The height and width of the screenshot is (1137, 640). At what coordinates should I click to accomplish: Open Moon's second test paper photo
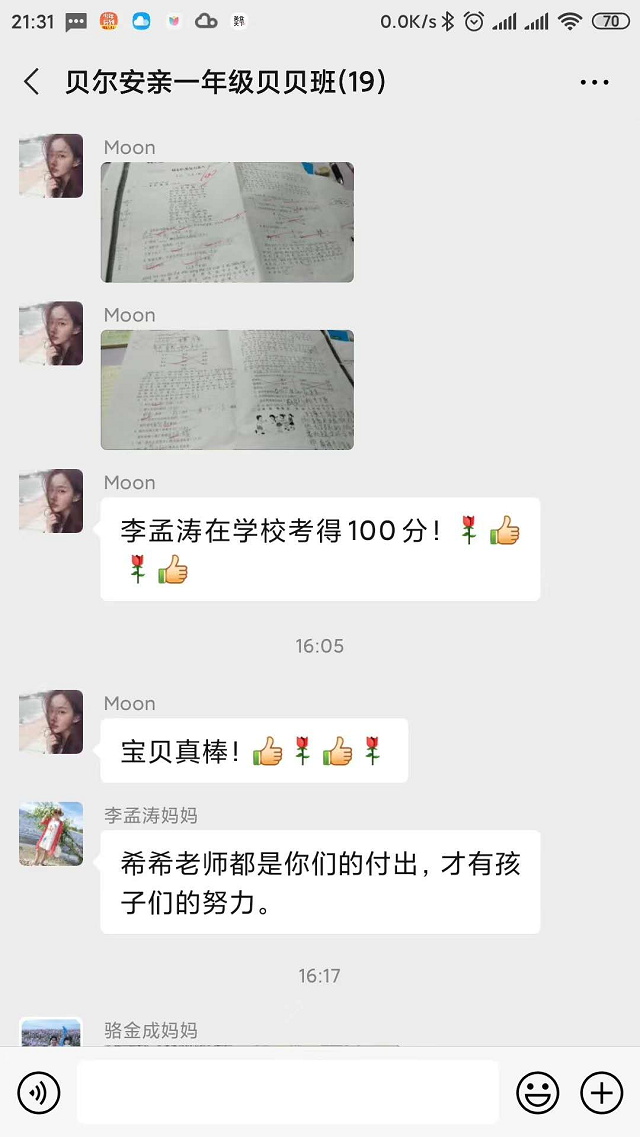point(227,390)
